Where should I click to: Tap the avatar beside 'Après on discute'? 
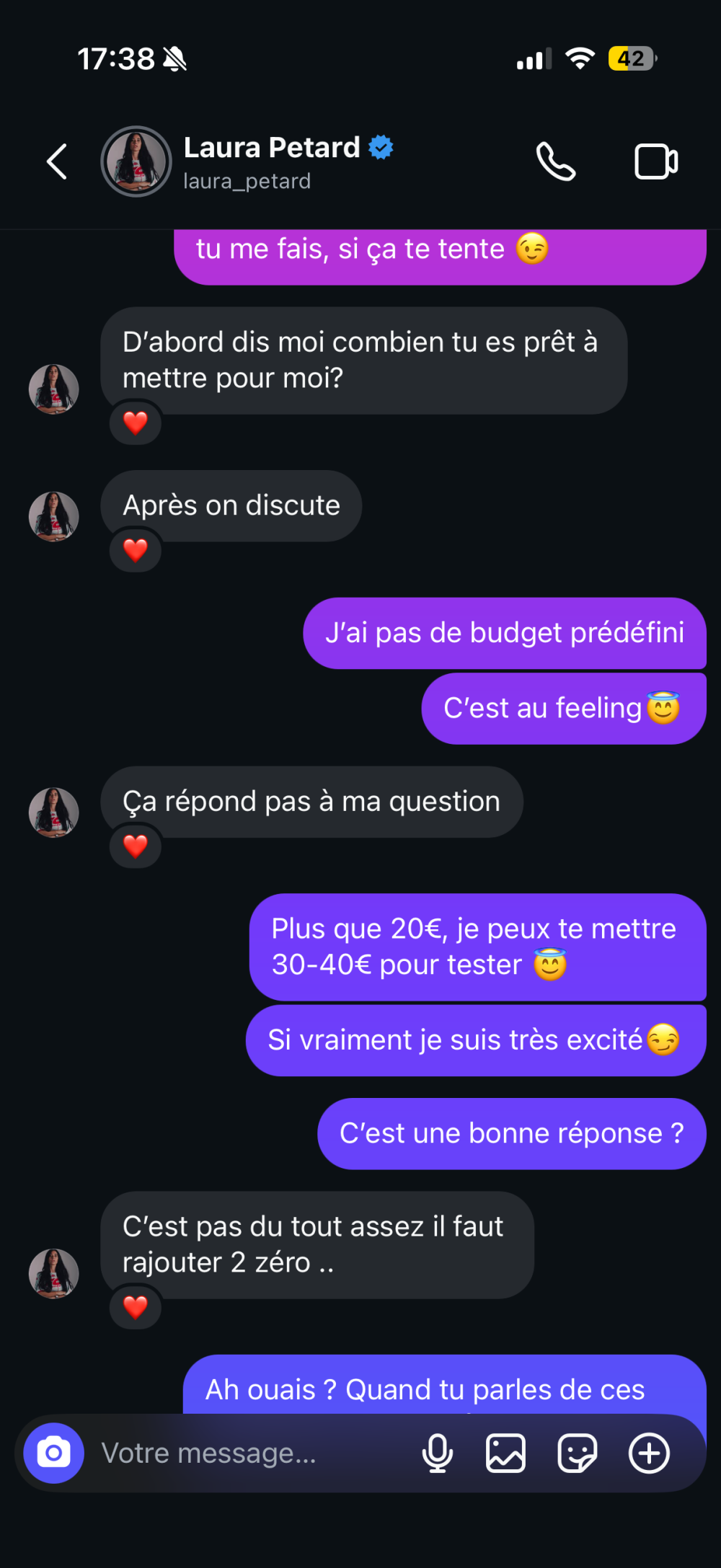click(54, 517)
